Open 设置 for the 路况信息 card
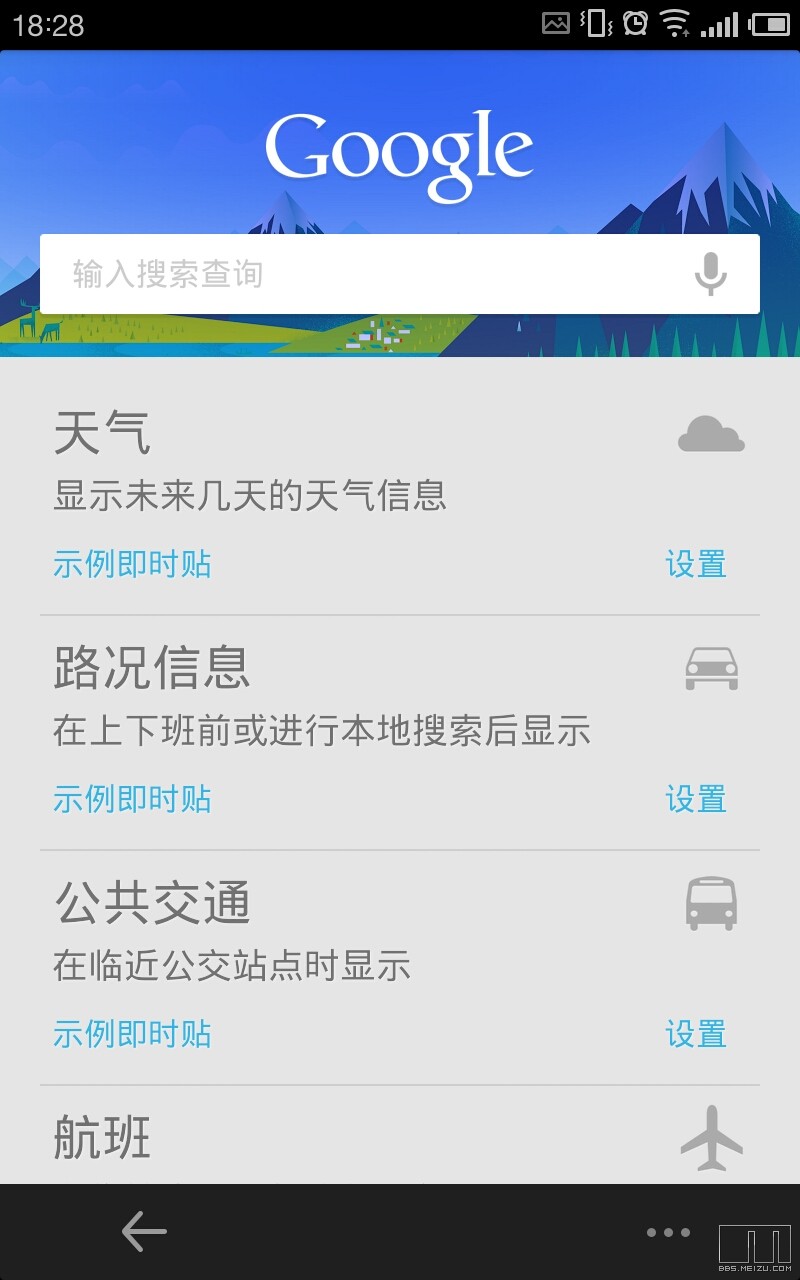800x1280 pixels. pos(696,799)
